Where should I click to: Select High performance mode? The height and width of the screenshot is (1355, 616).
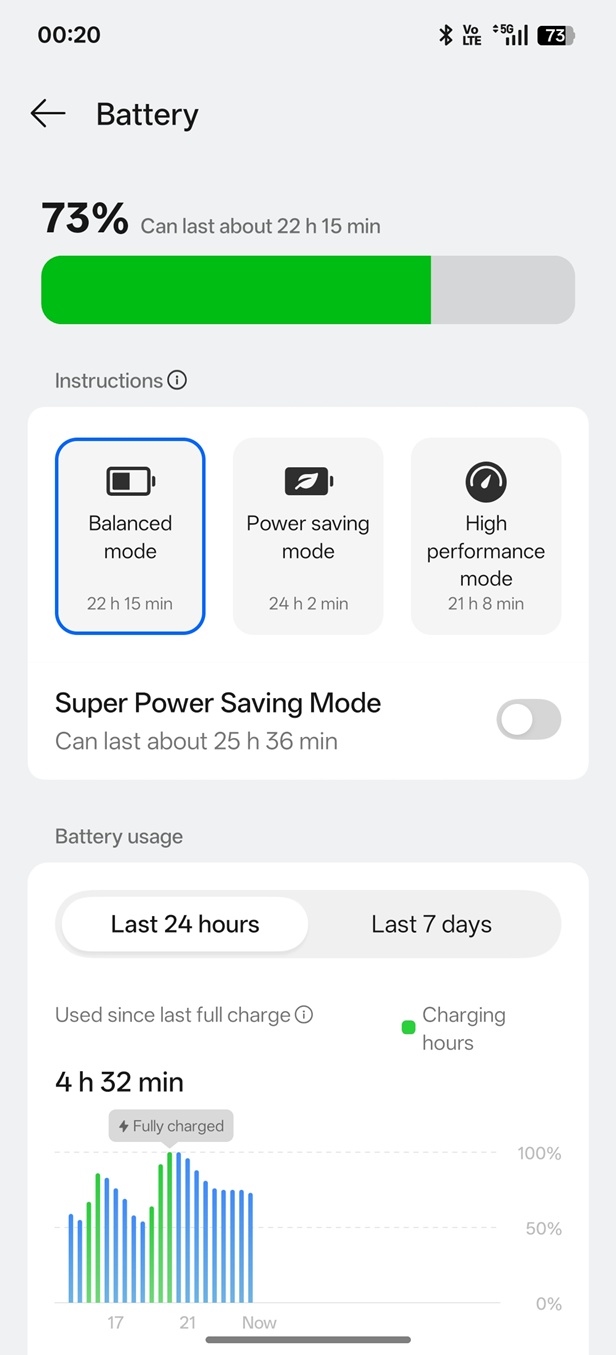486,536
